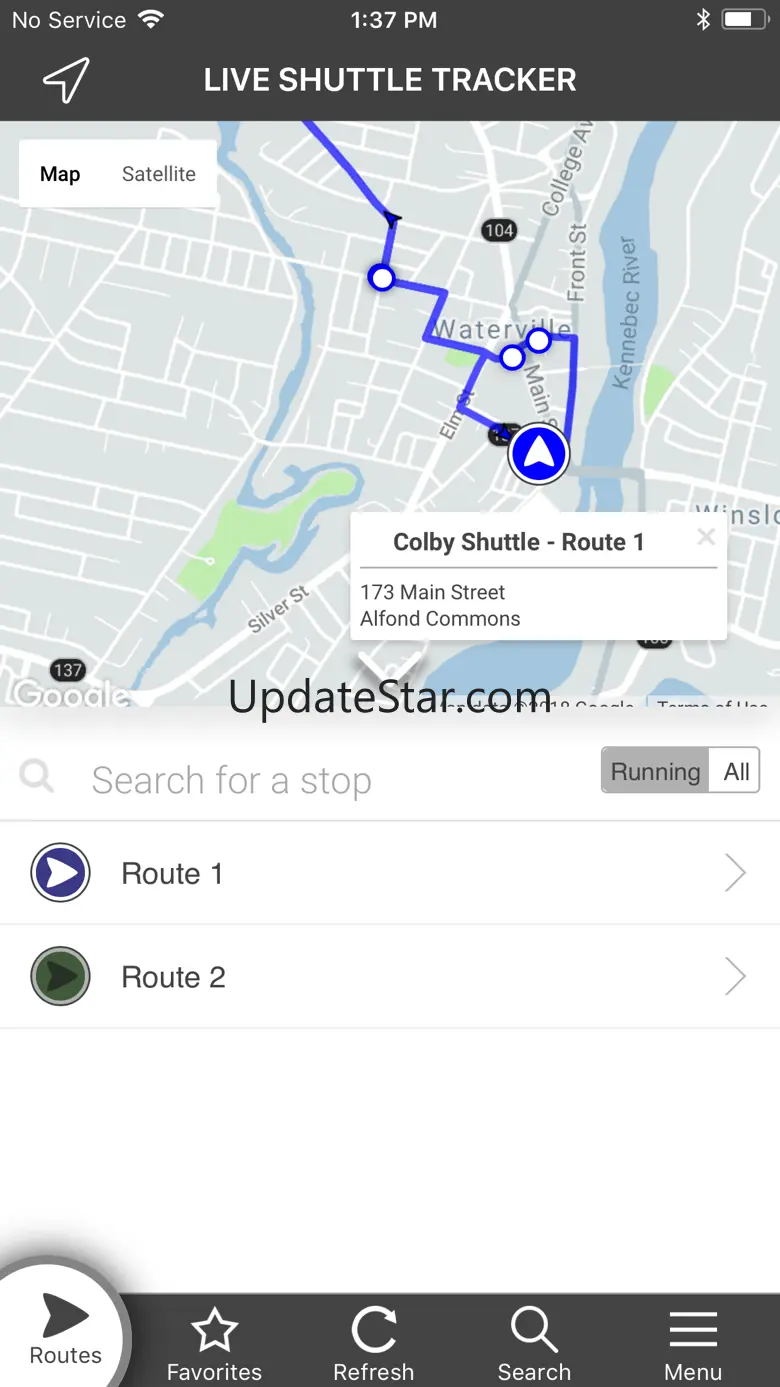This screenshot has width=780, height=1387.
Task: Switch map to Satellite view
Action: pyautogui.click(x=159, y=174)
